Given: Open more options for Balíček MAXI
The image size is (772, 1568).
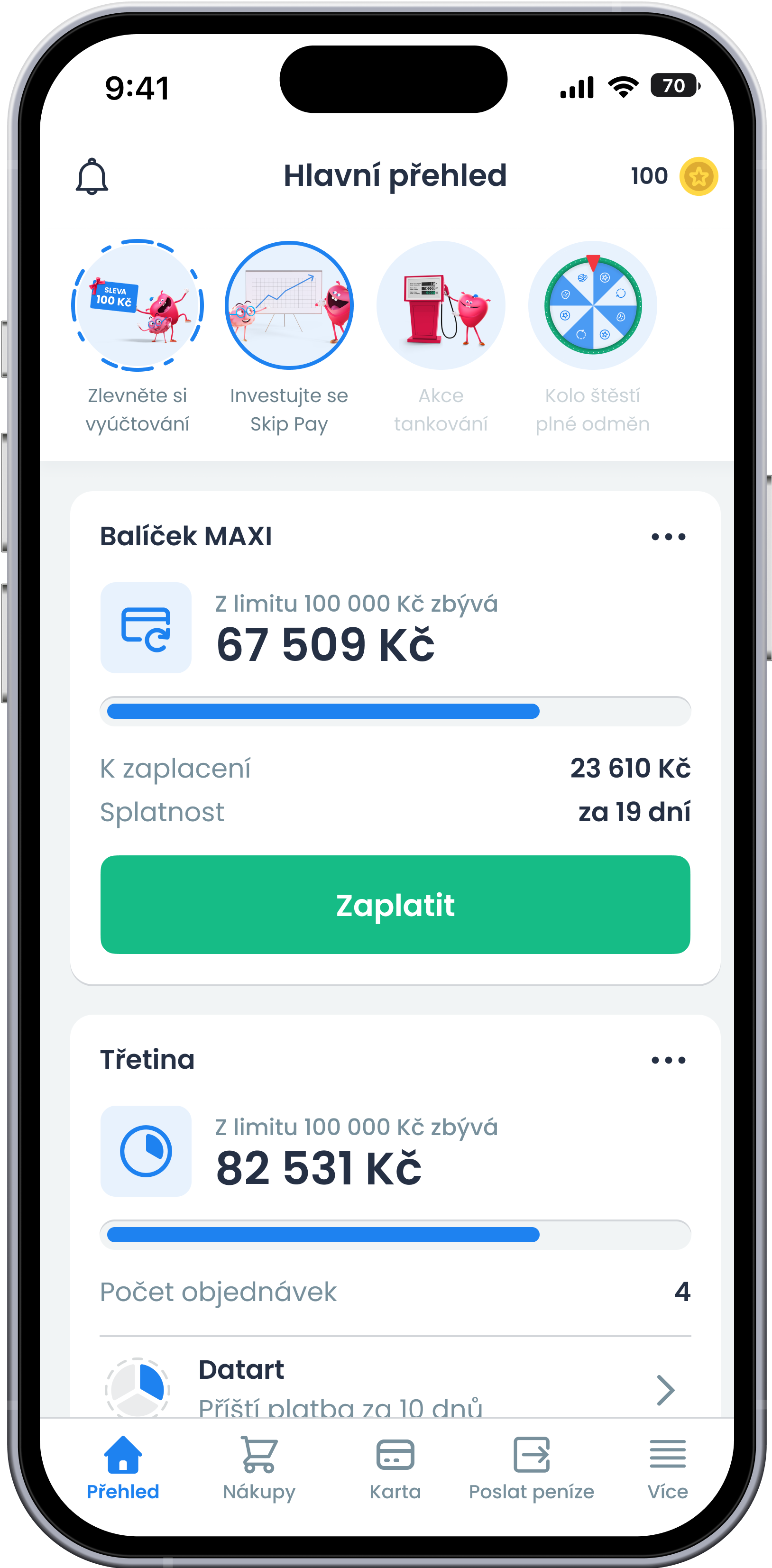Looking at the screenshot, I should [668, 537].
